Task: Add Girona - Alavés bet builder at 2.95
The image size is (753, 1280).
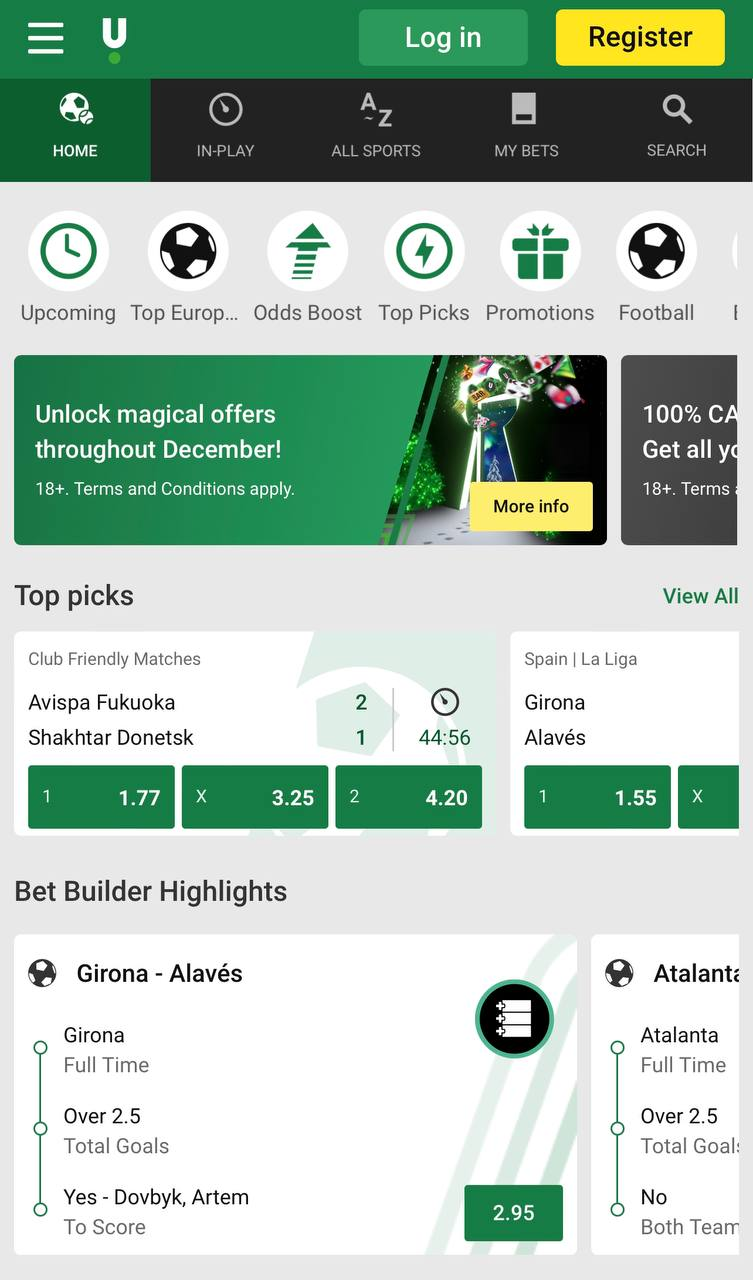Action: [x=513, y=1212]
